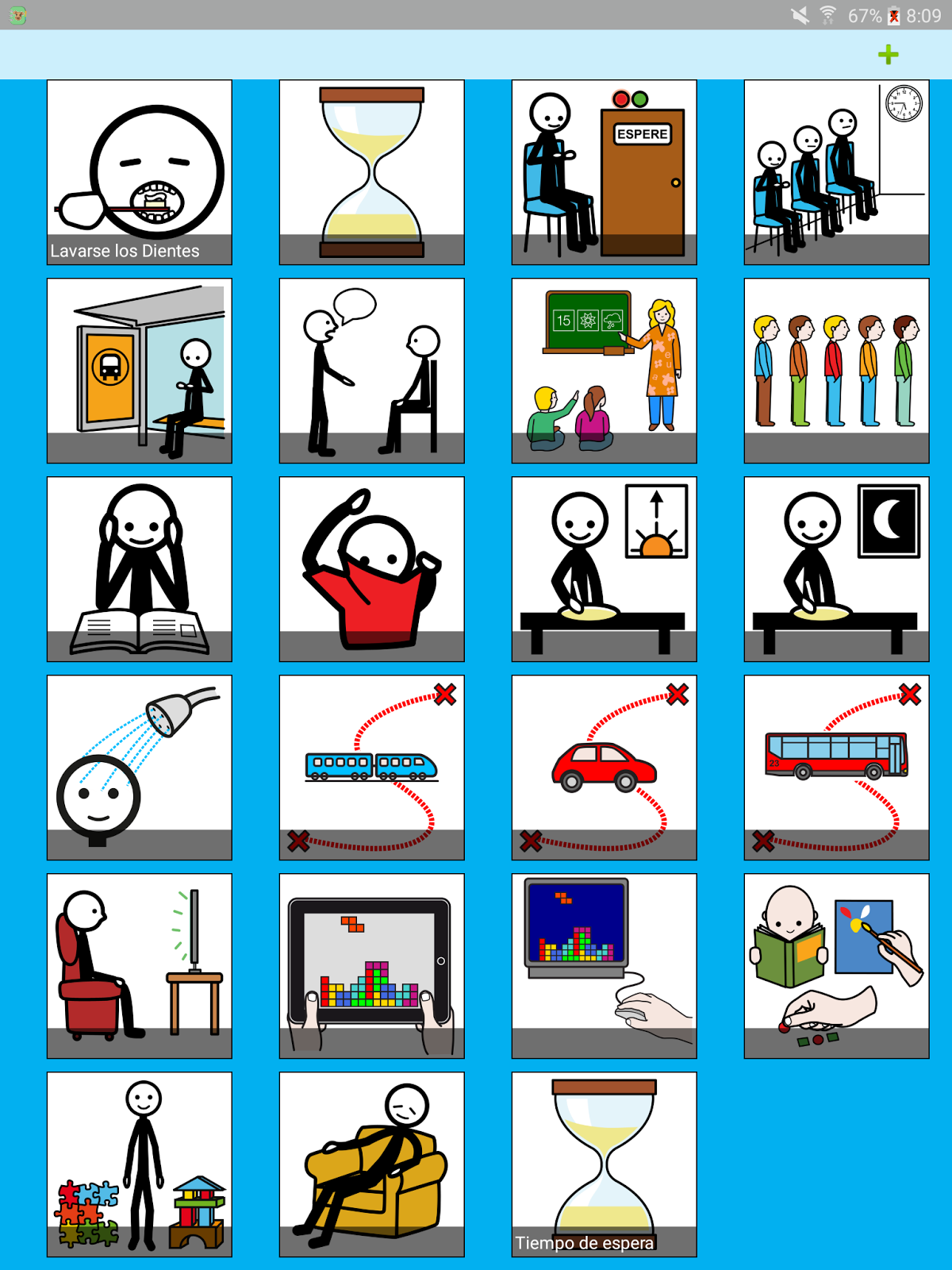Open the puzzle and building blocks card
This screenshot has width=952, height=1270.
(140, 1164)
